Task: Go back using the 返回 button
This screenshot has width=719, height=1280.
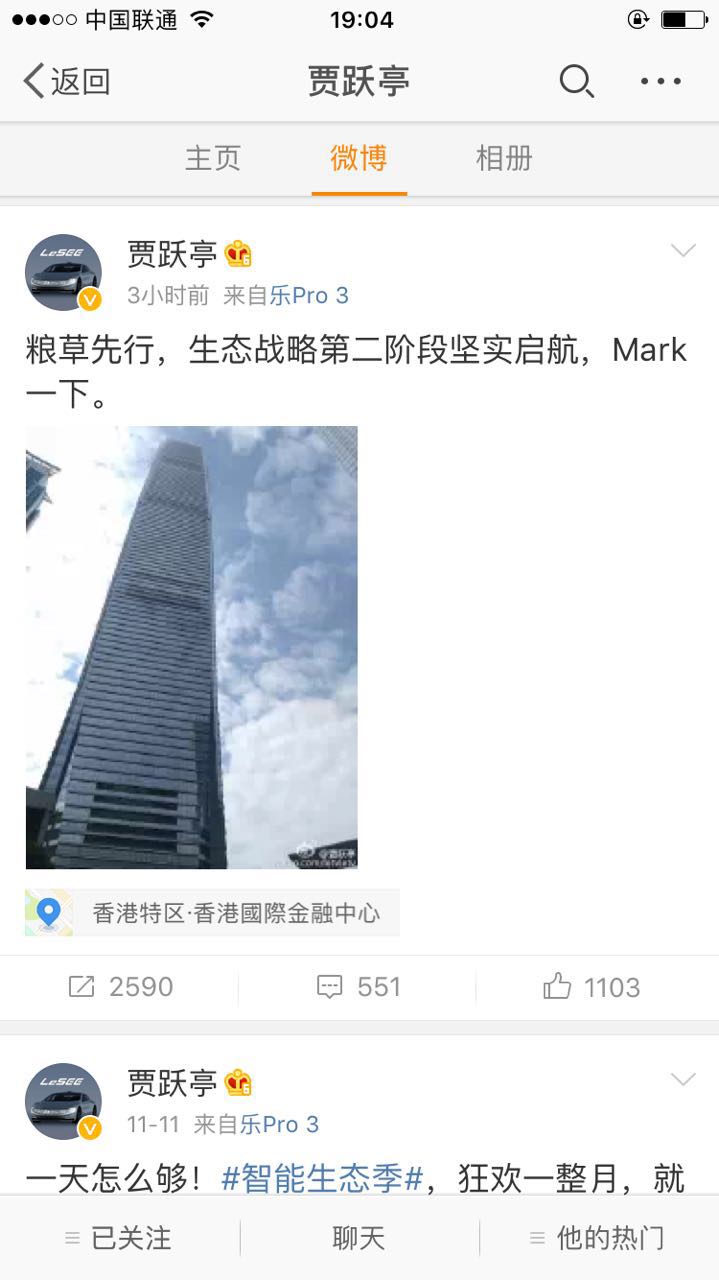Action: pos(66,81)
